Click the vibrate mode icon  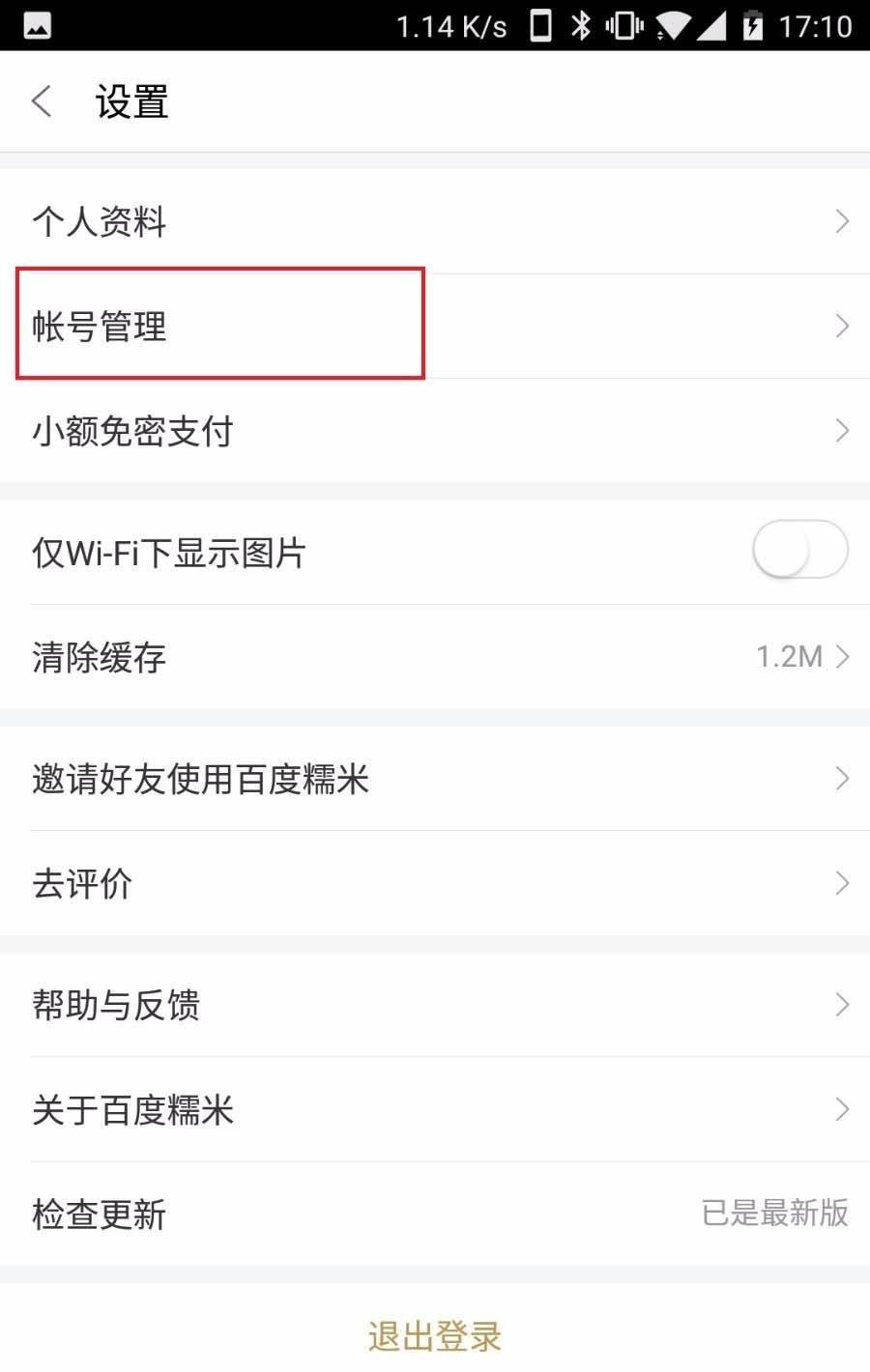click(x=623, y=25)
